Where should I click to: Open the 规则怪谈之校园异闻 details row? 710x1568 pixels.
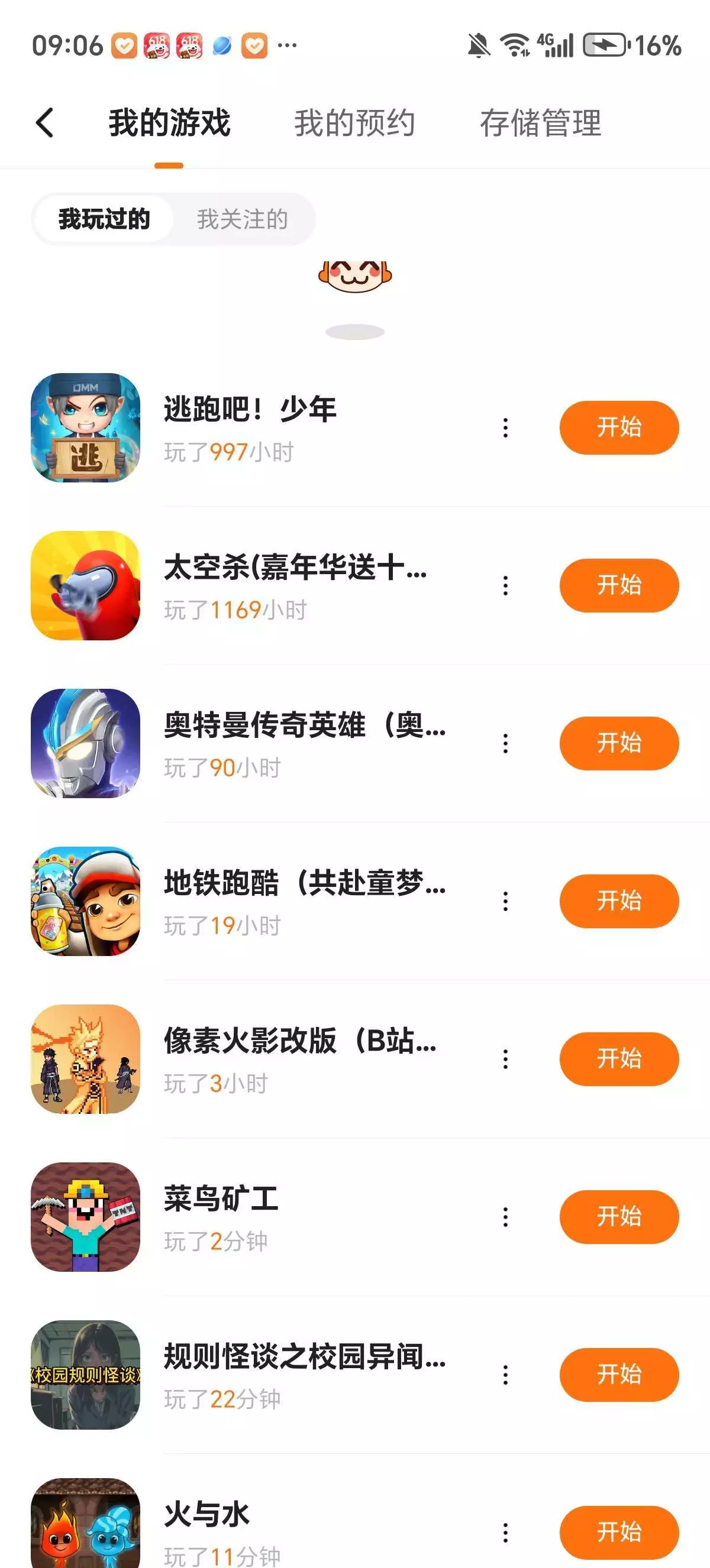pos(305,1375)
